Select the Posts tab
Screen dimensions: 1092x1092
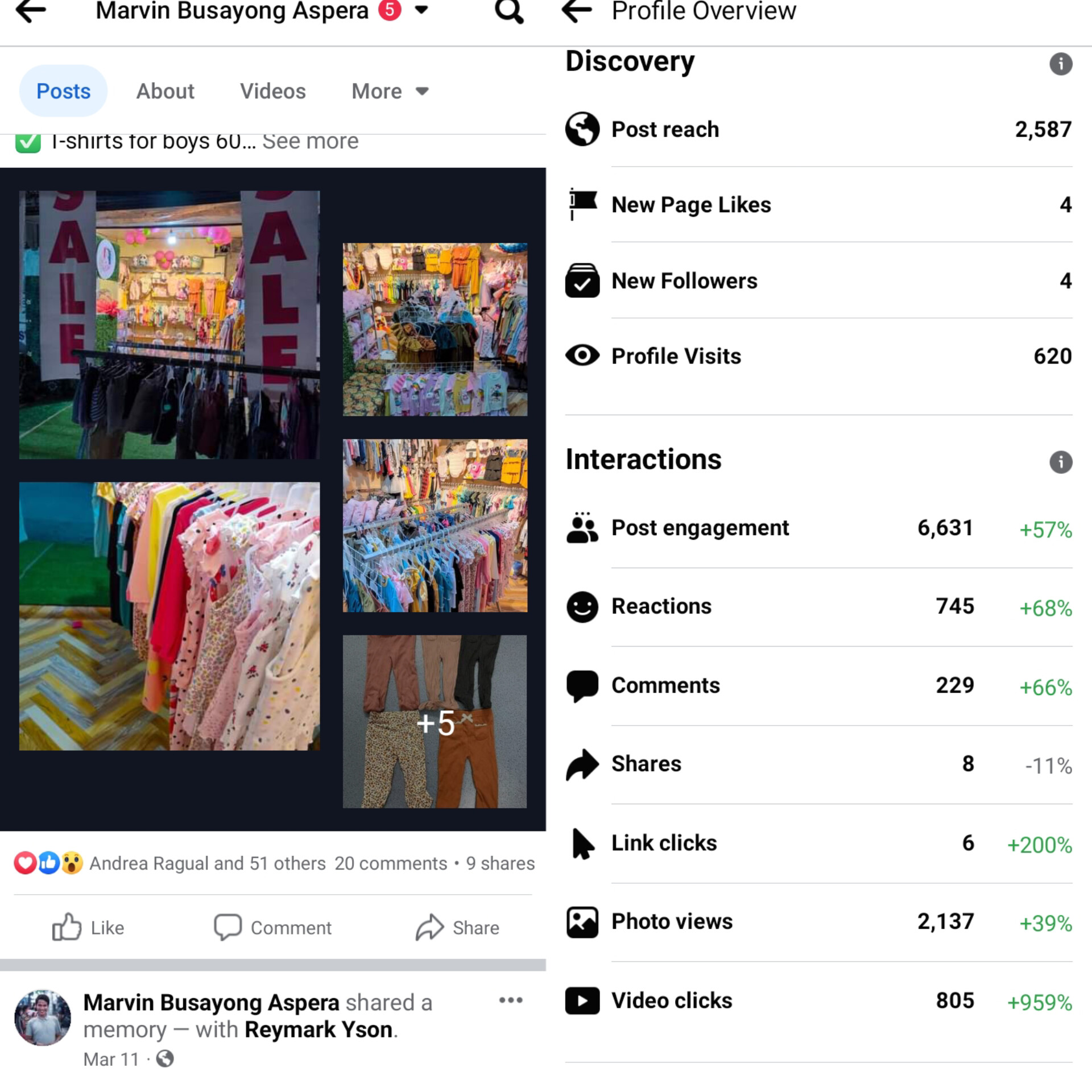click(x=63, y=91)
